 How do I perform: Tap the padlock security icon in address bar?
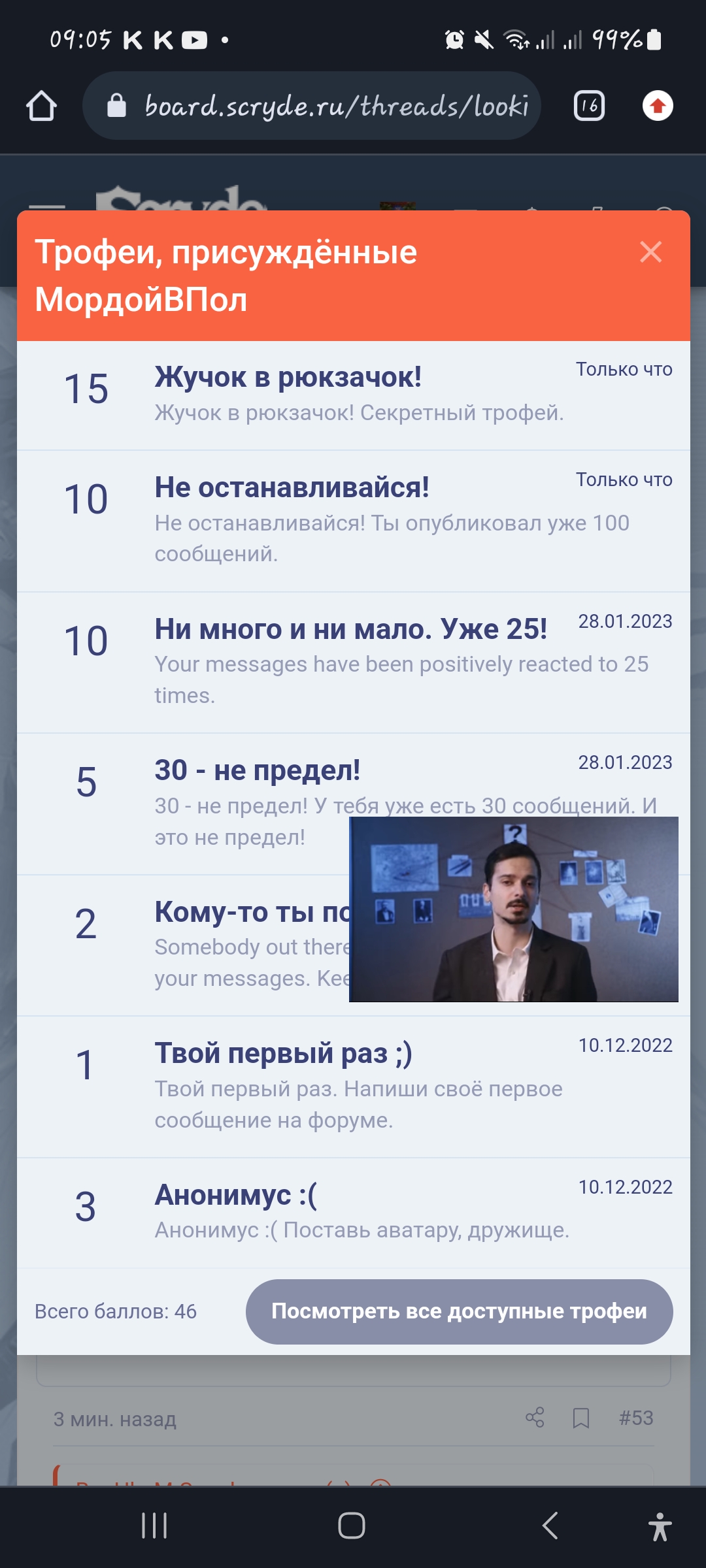click(x=116, y=106)
